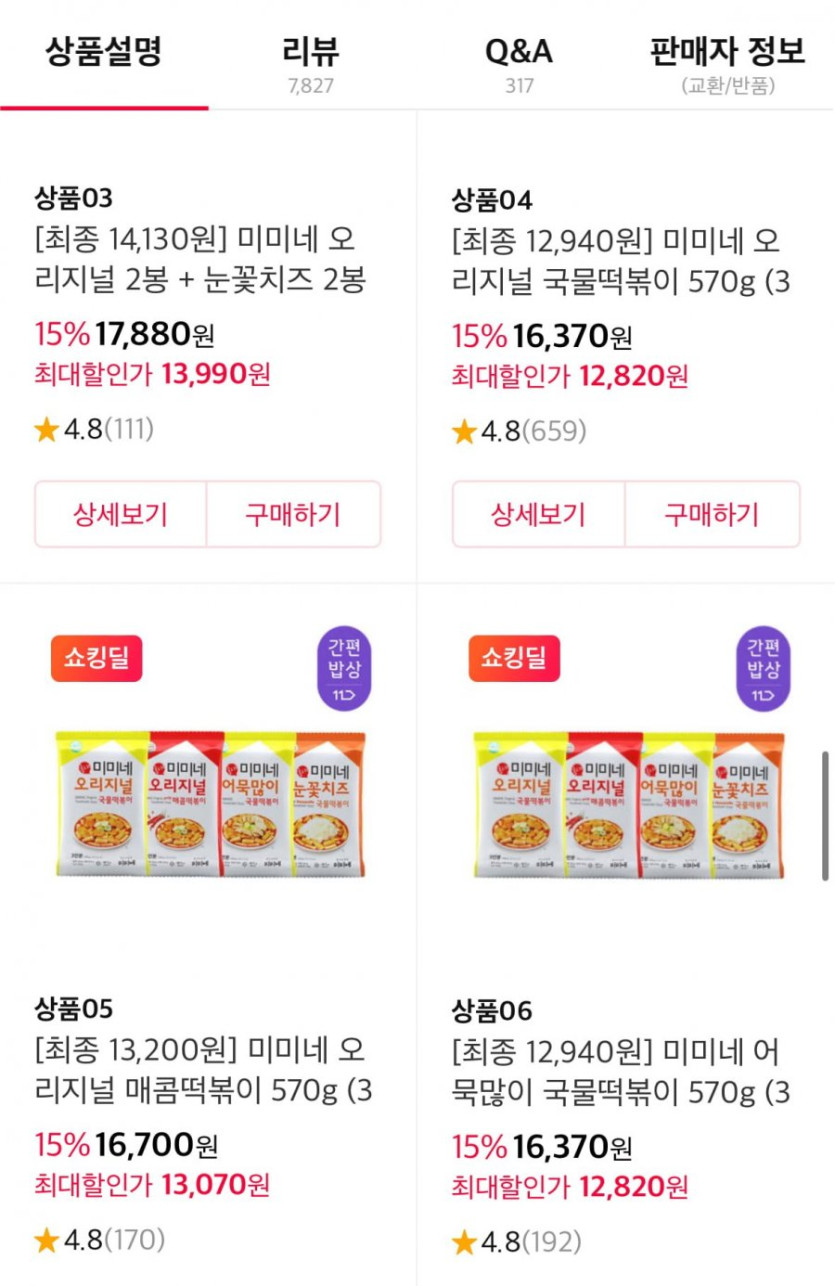
Task: Tap 구매하기 for 상품03
Action: click(x=293, y=515)
